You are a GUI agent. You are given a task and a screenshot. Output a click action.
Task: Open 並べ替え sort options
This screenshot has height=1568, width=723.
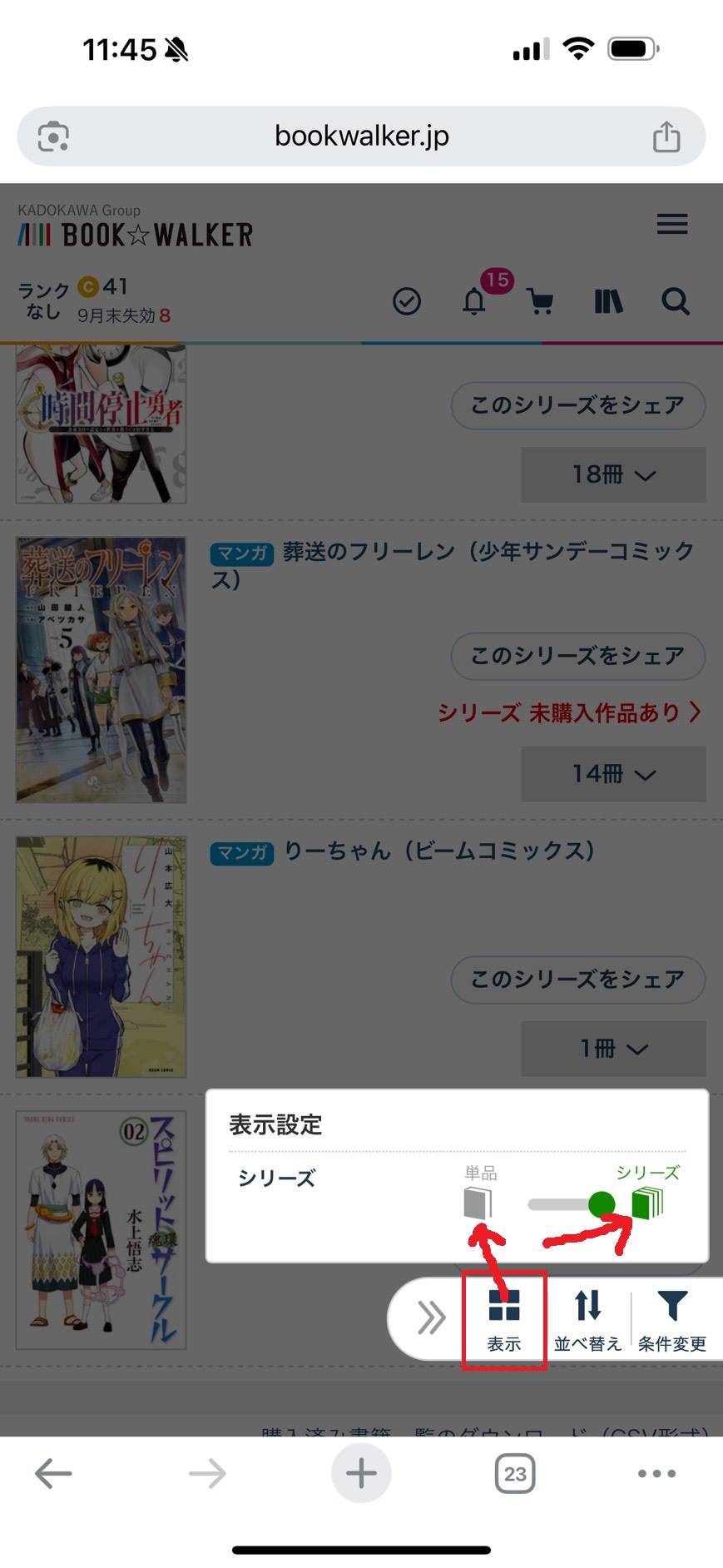pos(587,1321)
